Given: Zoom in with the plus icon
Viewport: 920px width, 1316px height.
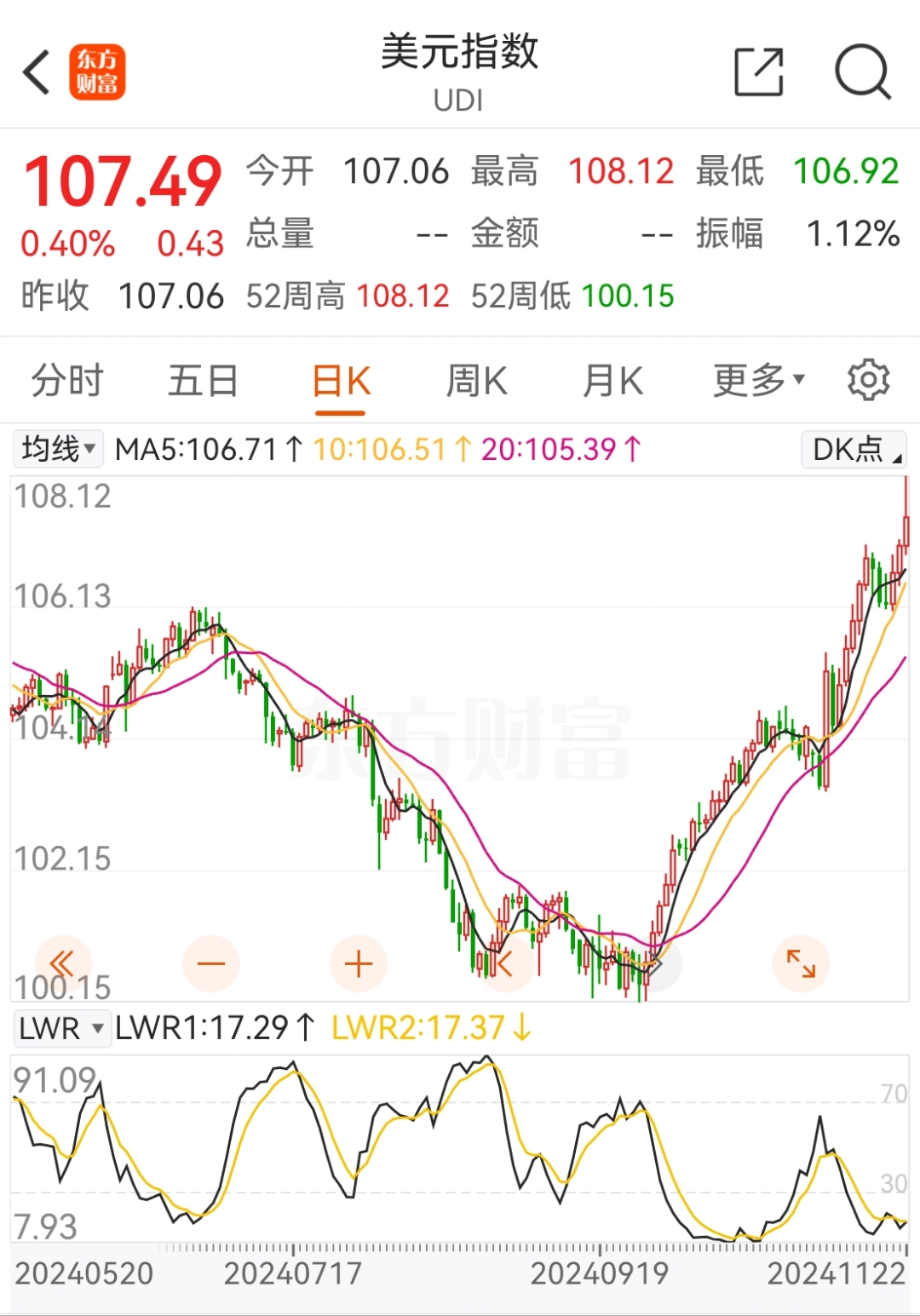Looking at the screenshot, I should pos(358,963).
